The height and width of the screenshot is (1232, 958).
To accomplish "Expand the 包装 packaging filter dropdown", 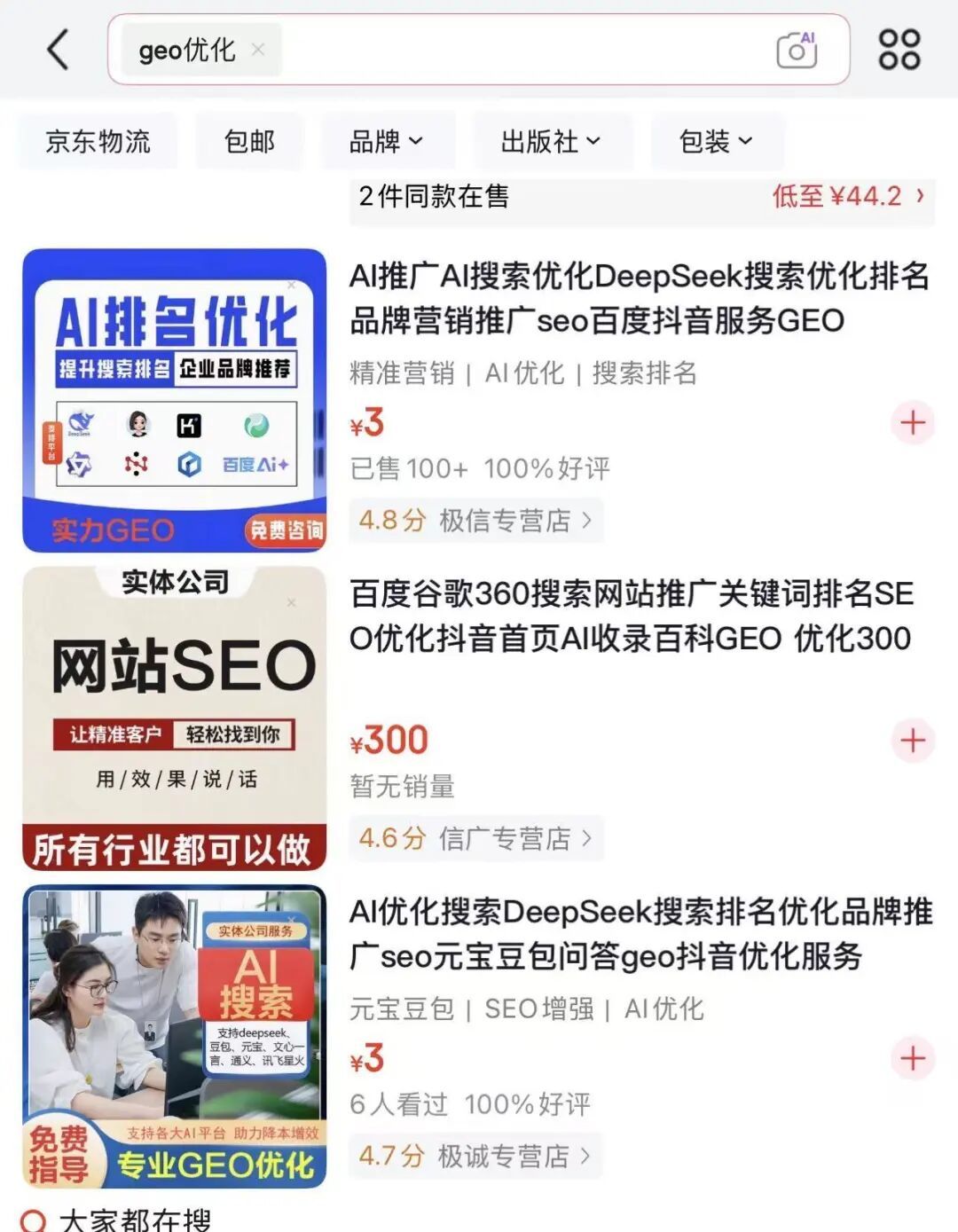I will (x=717, y=140).
